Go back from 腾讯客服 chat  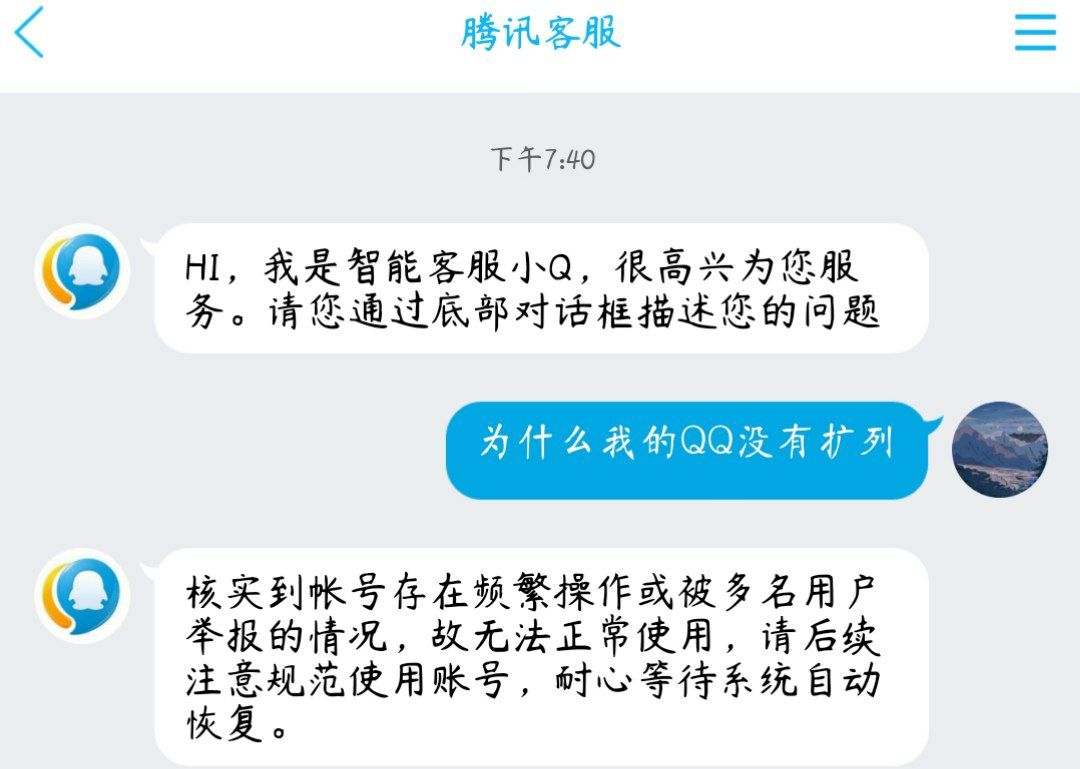(x=30, y=32)
